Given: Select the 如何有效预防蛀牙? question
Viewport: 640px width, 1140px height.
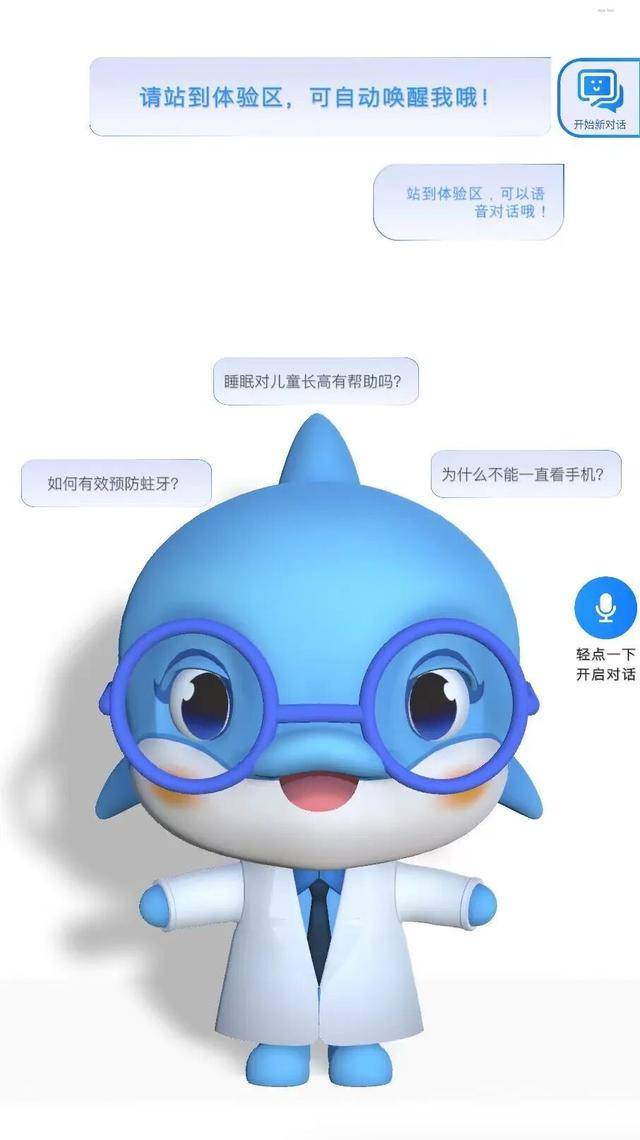Looking at the screenshot, I should pyautogui.click(x=116, y=483).
